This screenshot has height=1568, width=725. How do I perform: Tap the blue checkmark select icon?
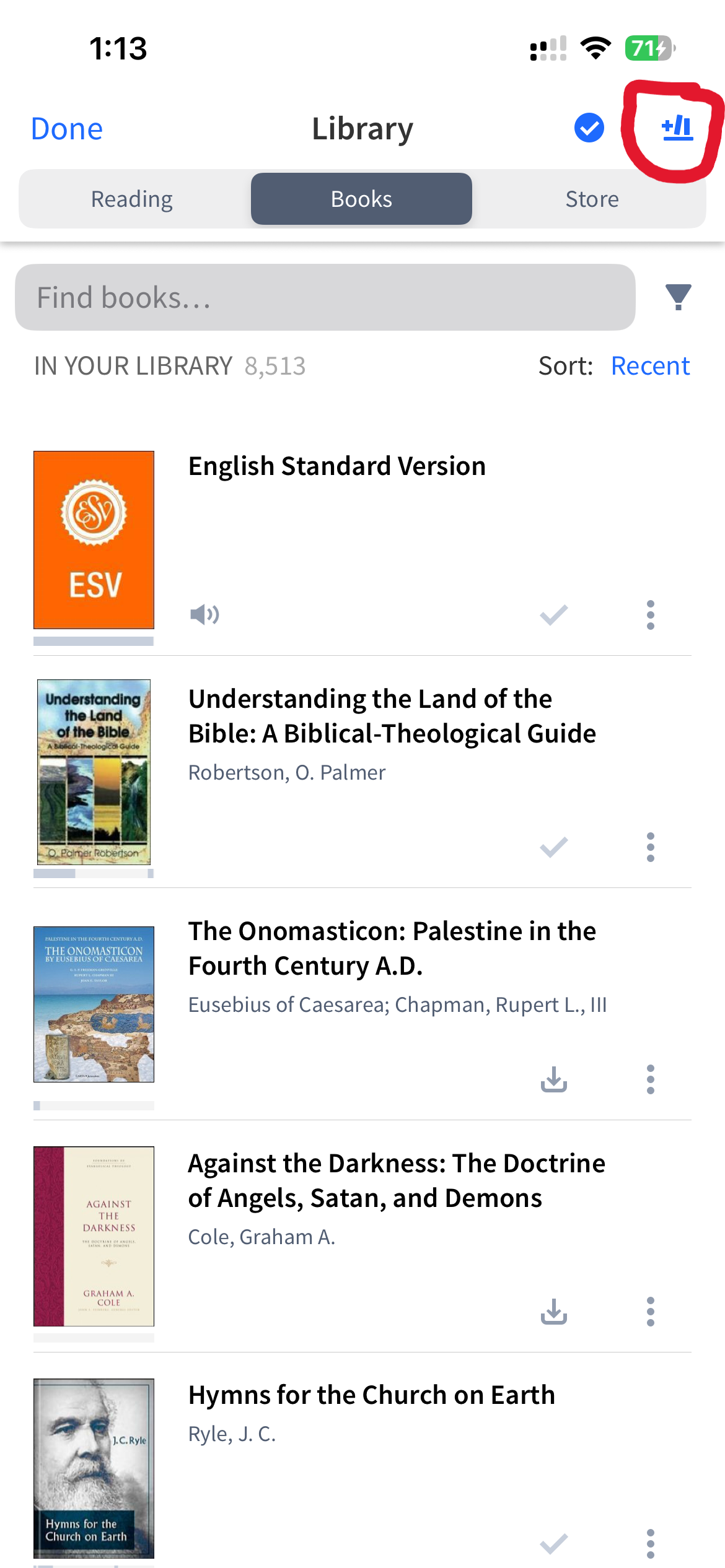point(589,128)
